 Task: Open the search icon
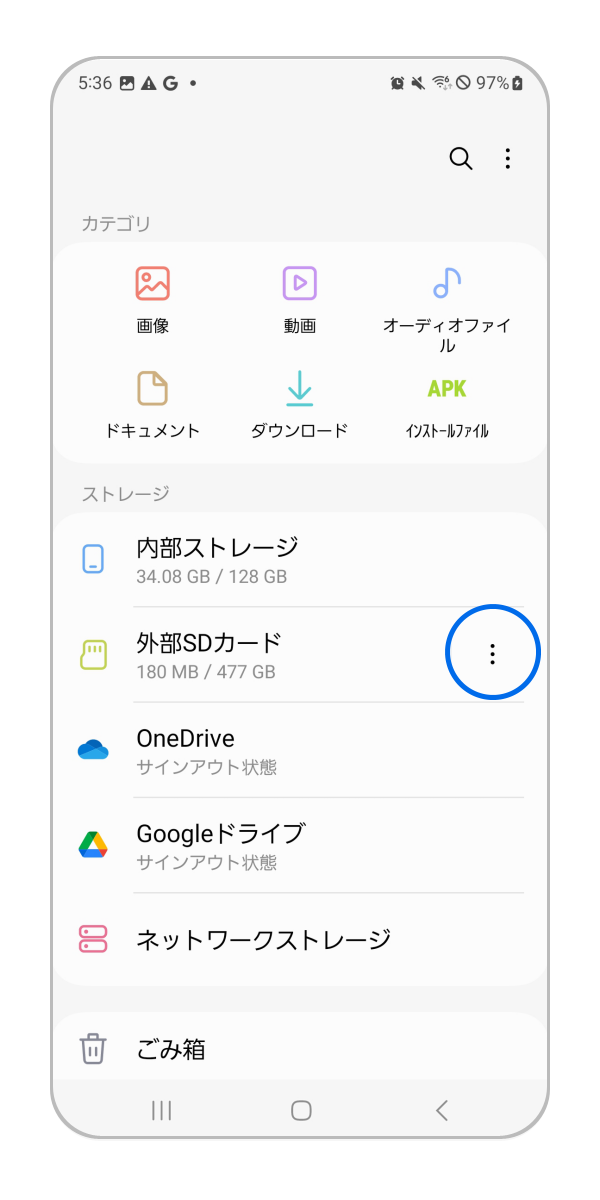coord(460,159)
